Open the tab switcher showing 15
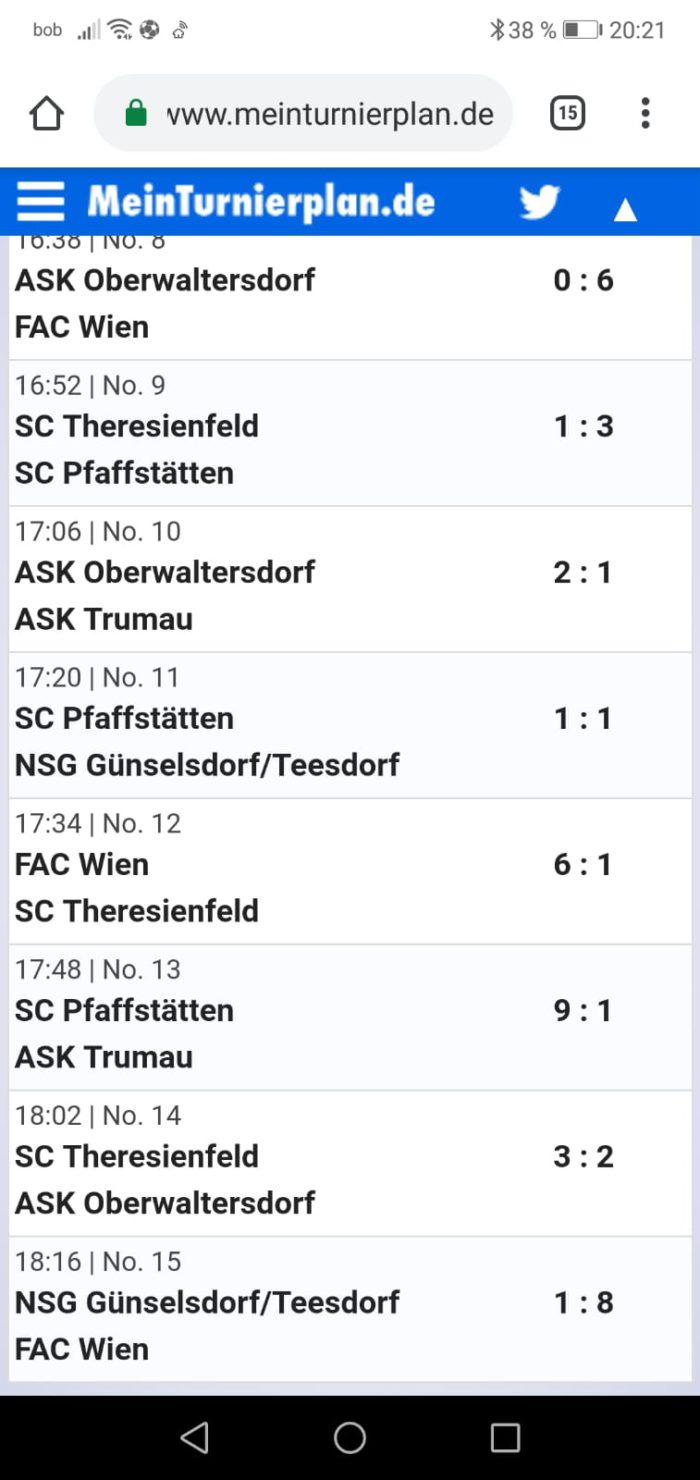This screenshot has height=1480, width=700. 567,114
